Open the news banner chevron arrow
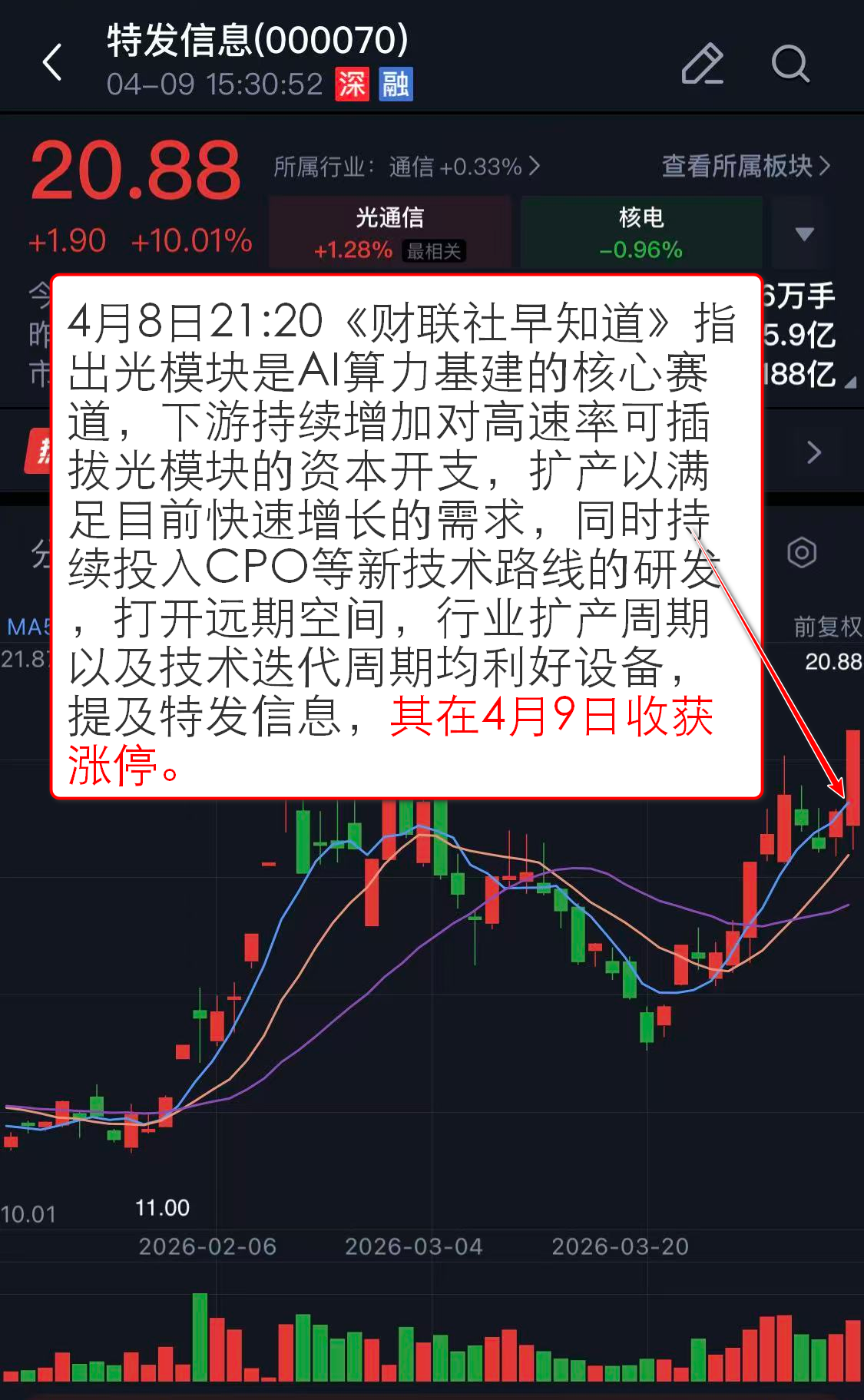The height and width of the screenshot is (1400, 864). 814,452
